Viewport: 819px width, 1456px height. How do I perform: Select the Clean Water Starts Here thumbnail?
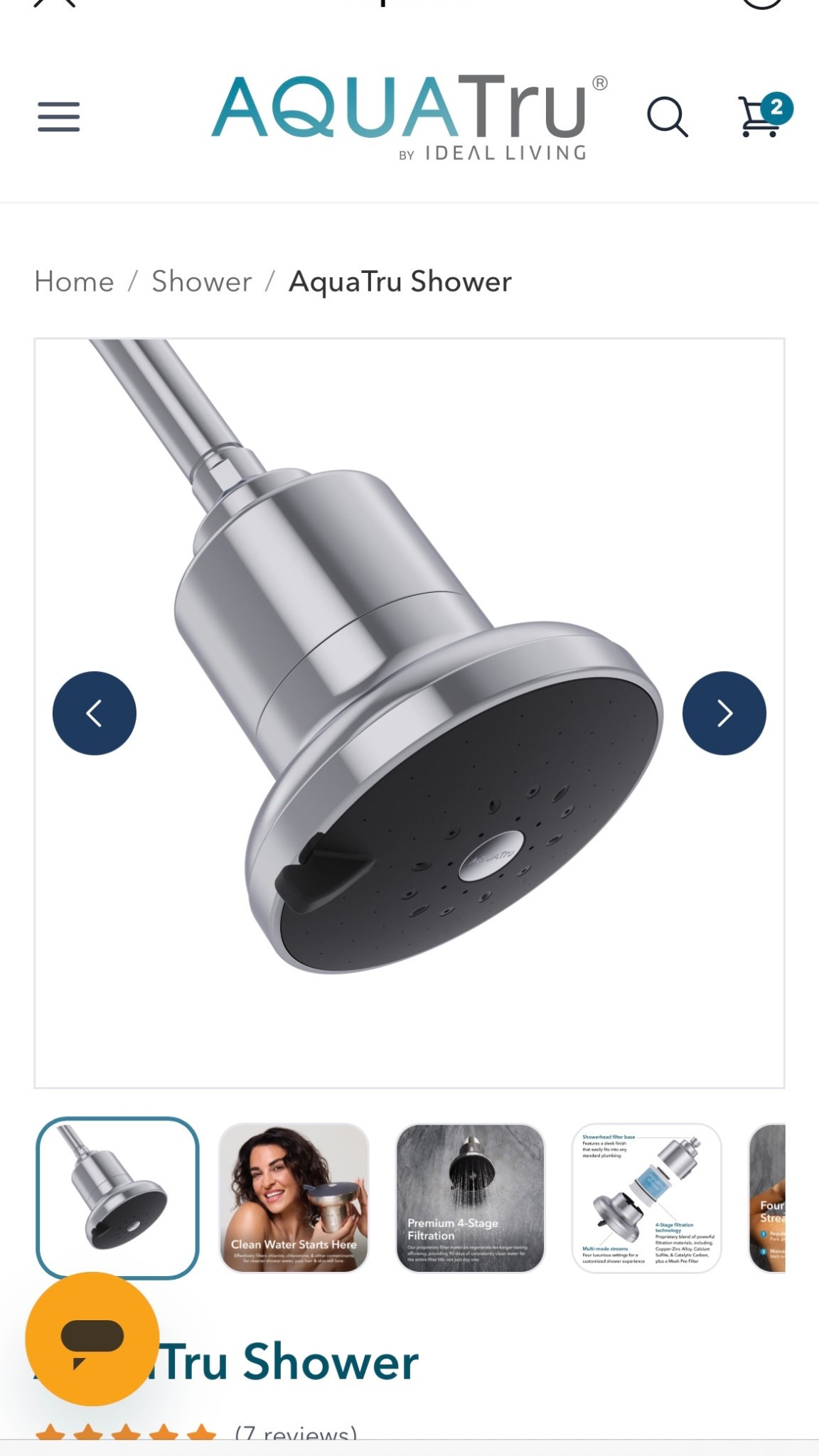coord(294,1198)
